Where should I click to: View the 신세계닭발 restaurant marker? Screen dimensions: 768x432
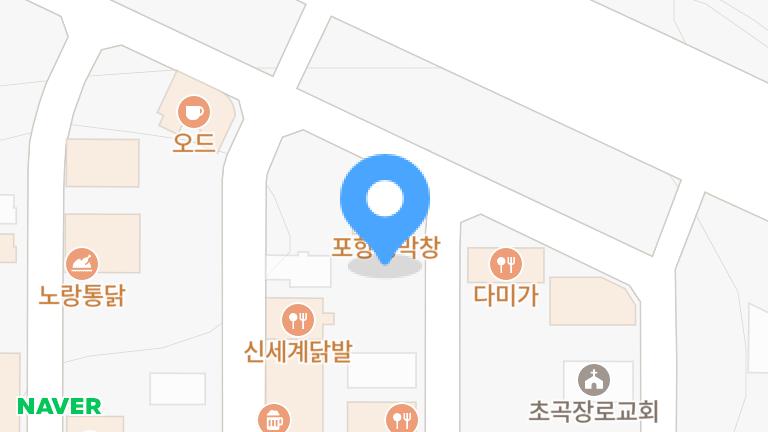298,320
